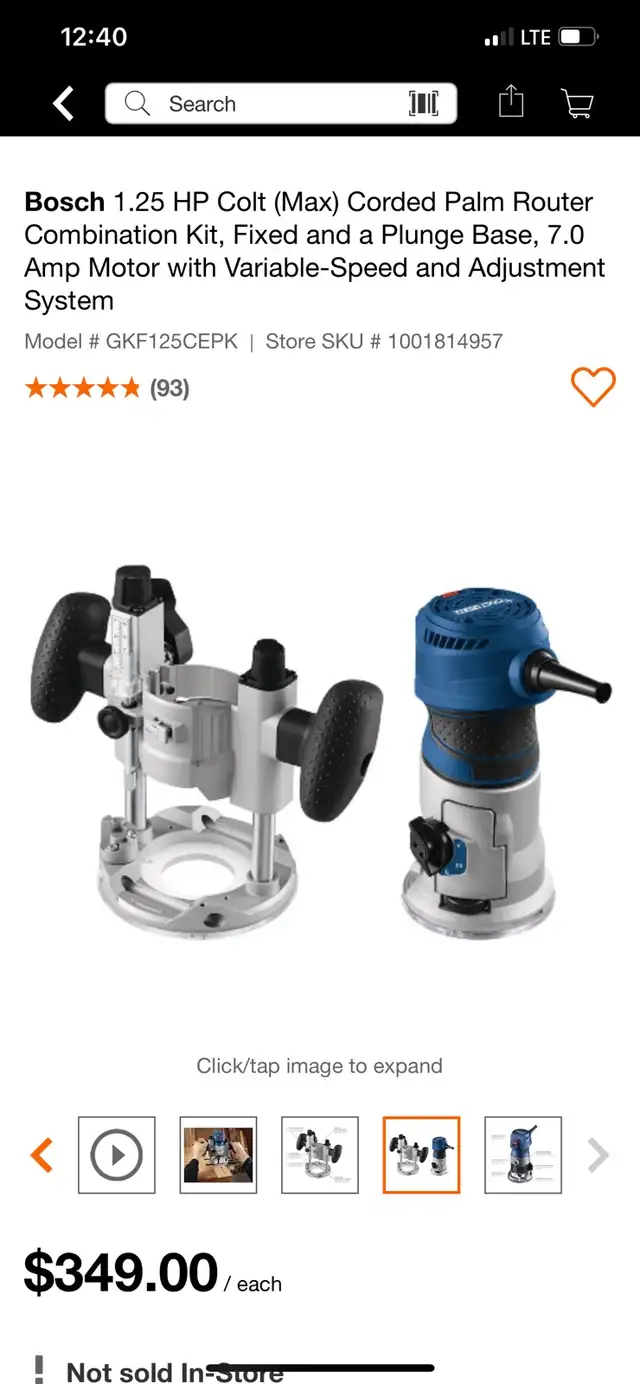640x1384 pixels.
Task: Select the thumbnail of router in use
Action: pos(219,1155)
